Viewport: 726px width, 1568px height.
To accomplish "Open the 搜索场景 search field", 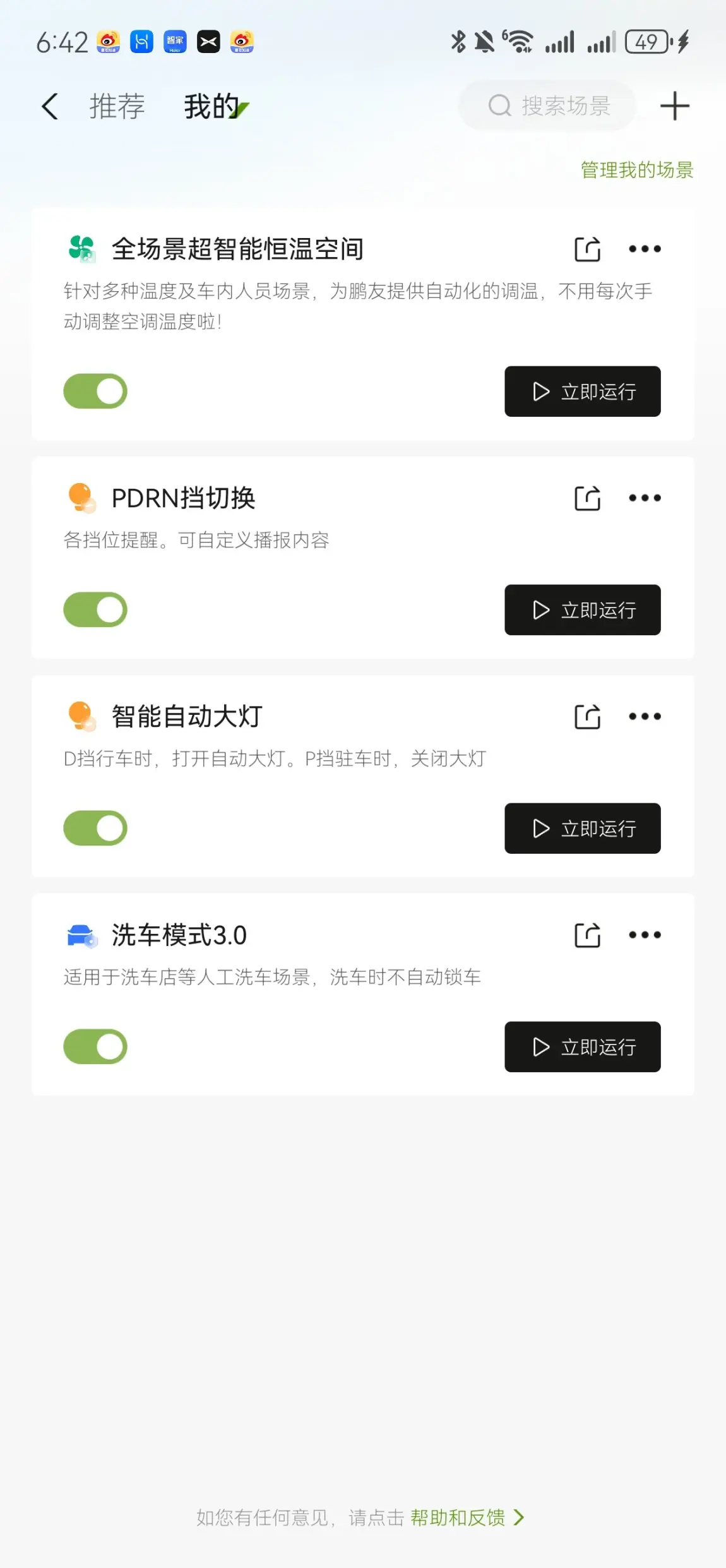I will tap(547, 105).
